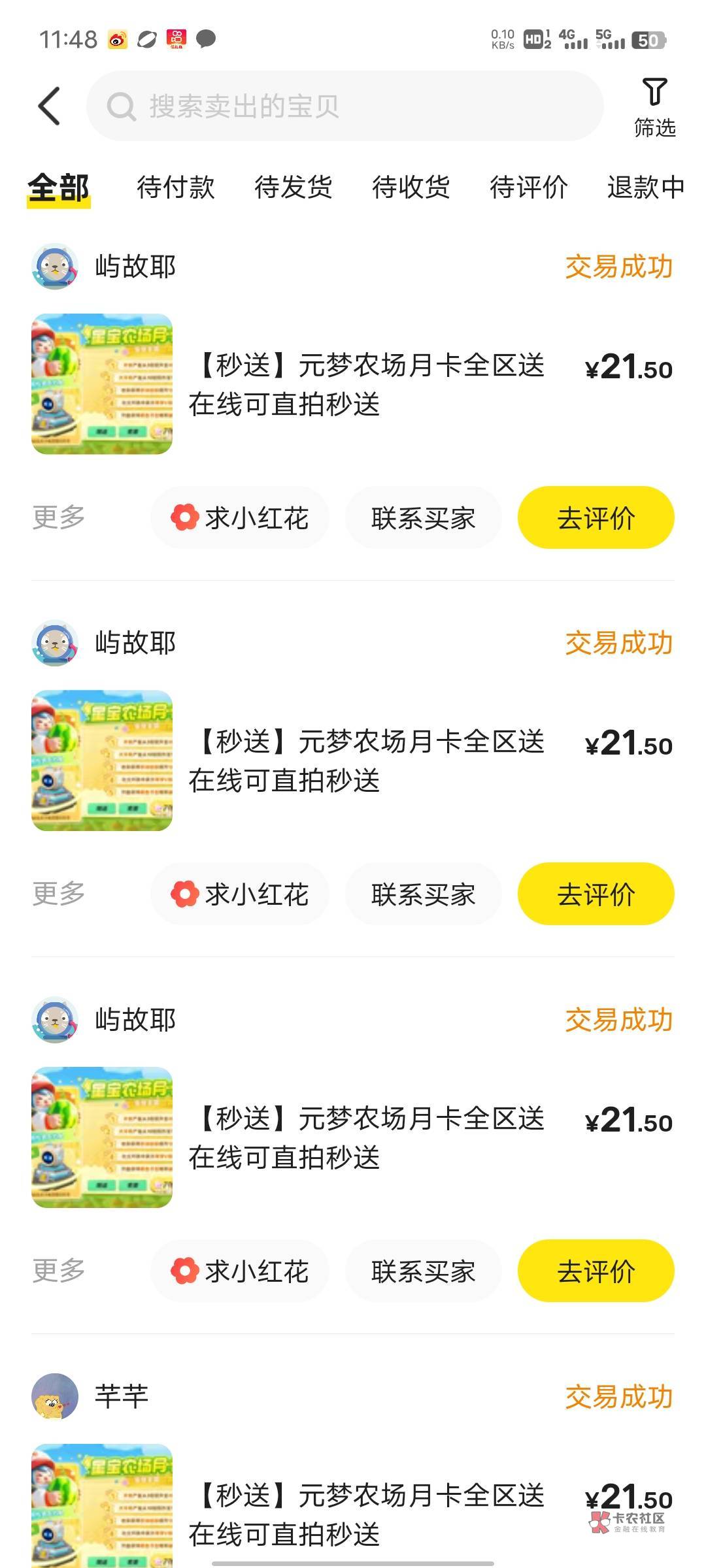The width and height of the screenshot is (706, 1568).
Task: Open the 退款中 tab
Action: tap(645, 188)
